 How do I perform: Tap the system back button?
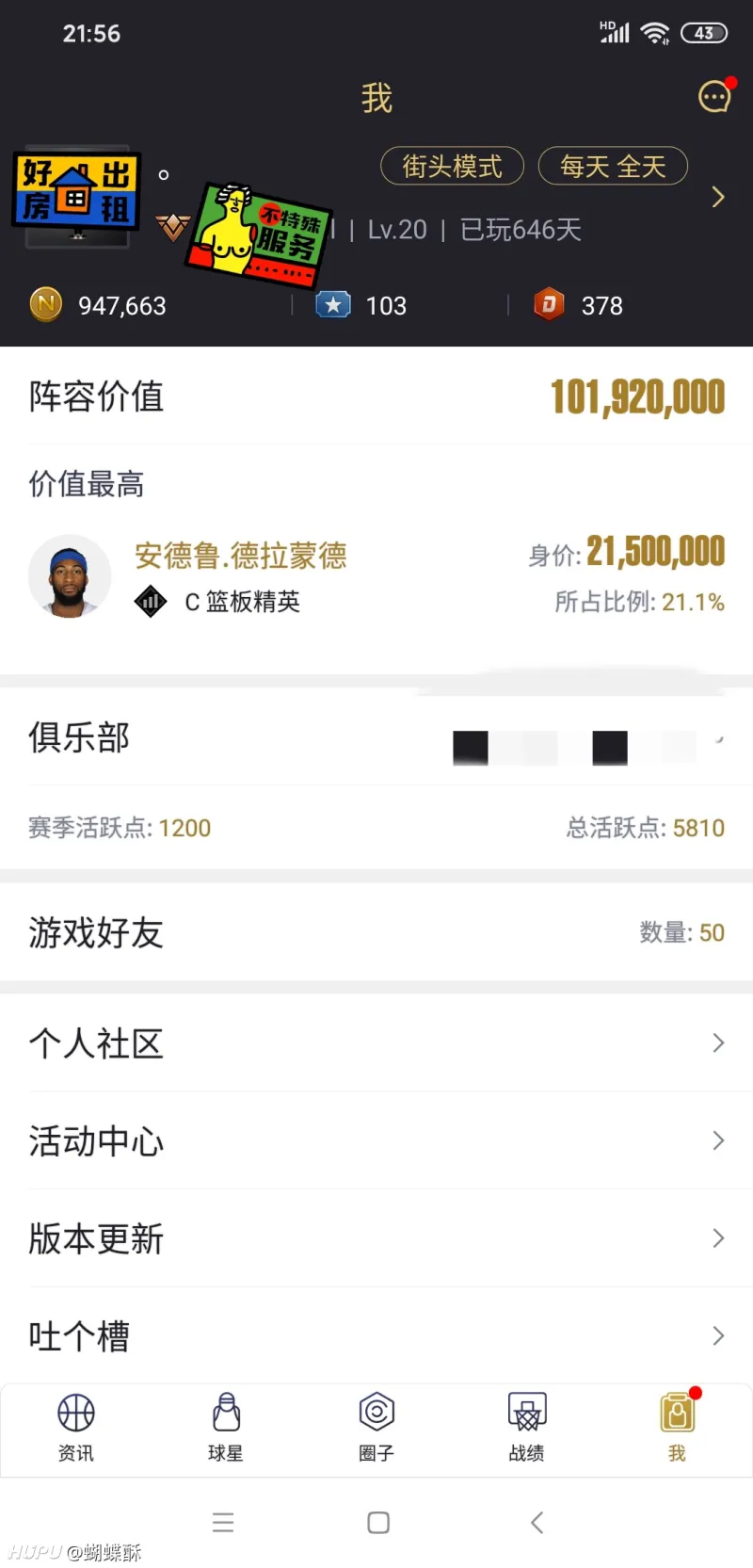point(537,1523)
